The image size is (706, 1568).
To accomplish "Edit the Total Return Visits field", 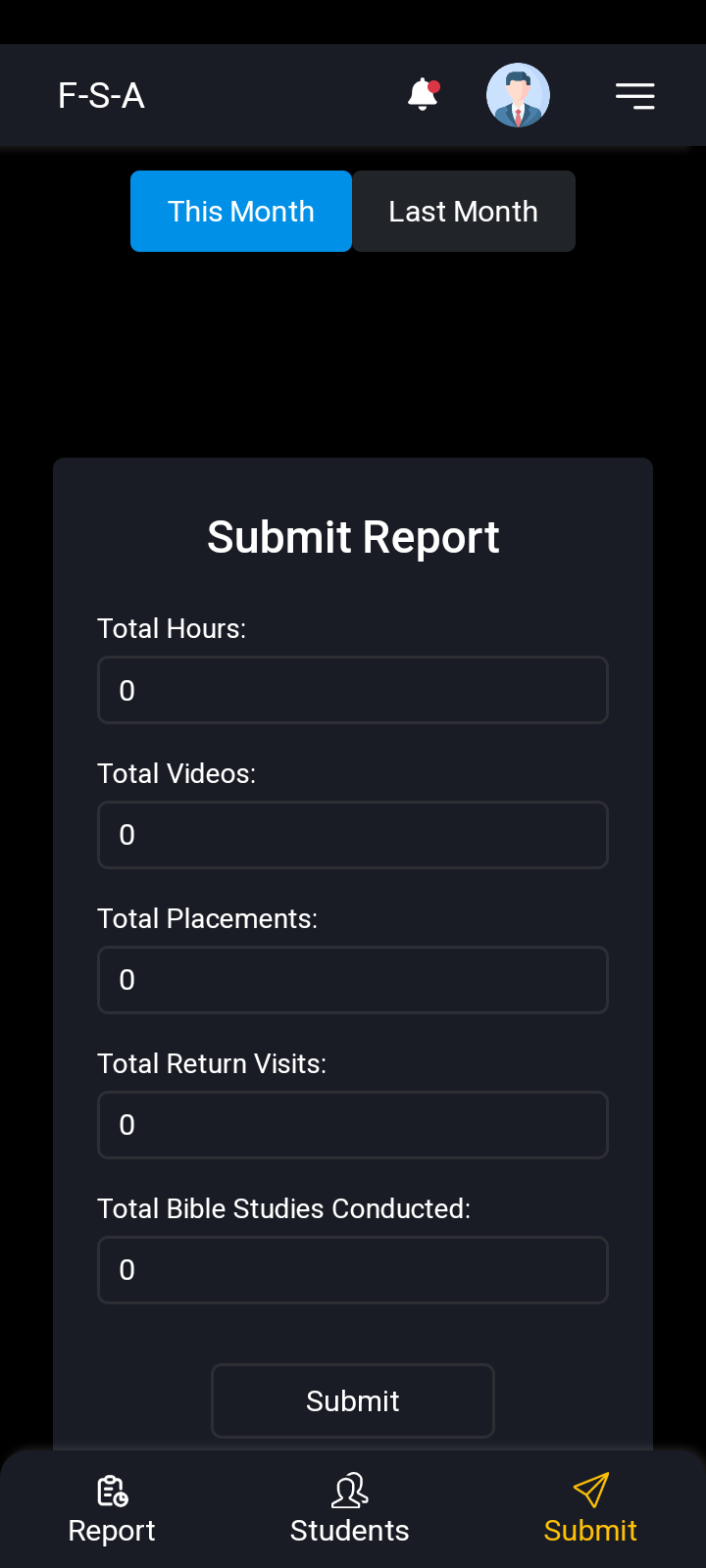I will (x=353, y=1125).
